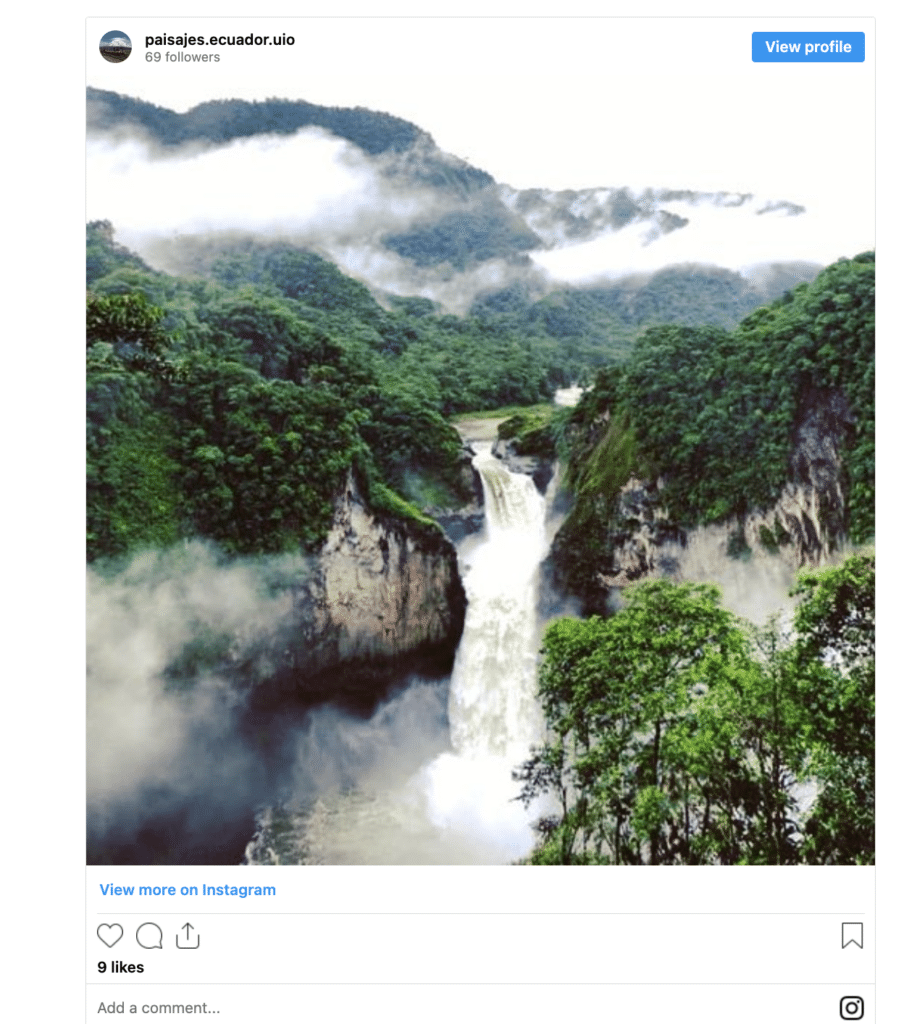Viewport: 904px width, 1024px height.
Task: Focus the Add a comment field
Action: [x=400, y=1007]
